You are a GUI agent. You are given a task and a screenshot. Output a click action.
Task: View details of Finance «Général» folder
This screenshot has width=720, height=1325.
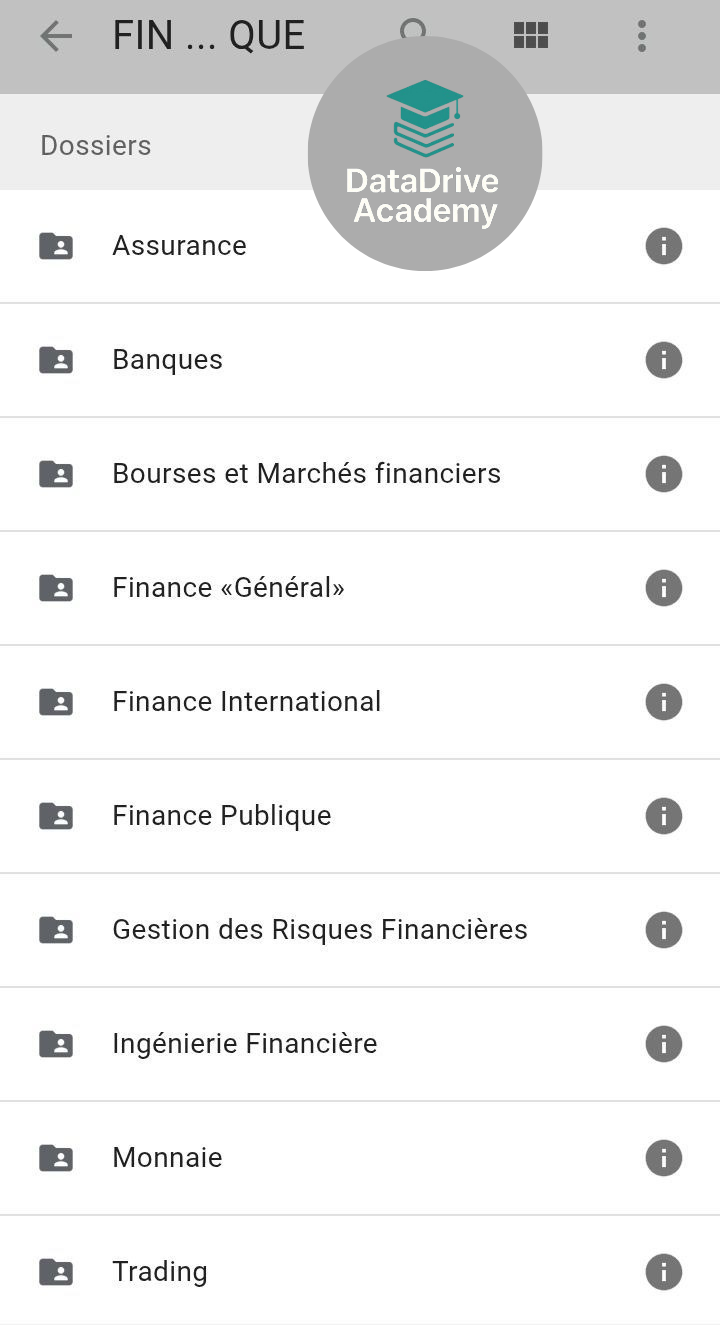[x=664, y=588]
